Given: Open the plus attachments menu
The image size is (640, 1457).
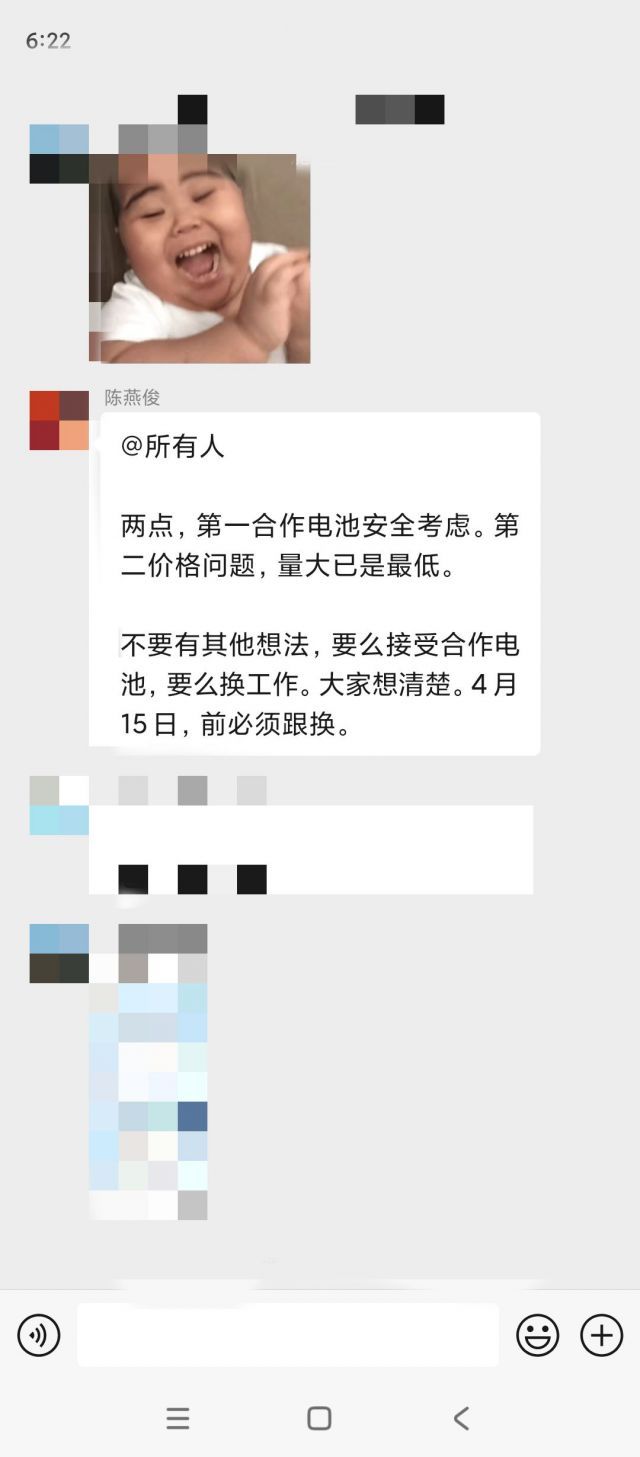Looking at the screenshot, I should [602, 1335].
